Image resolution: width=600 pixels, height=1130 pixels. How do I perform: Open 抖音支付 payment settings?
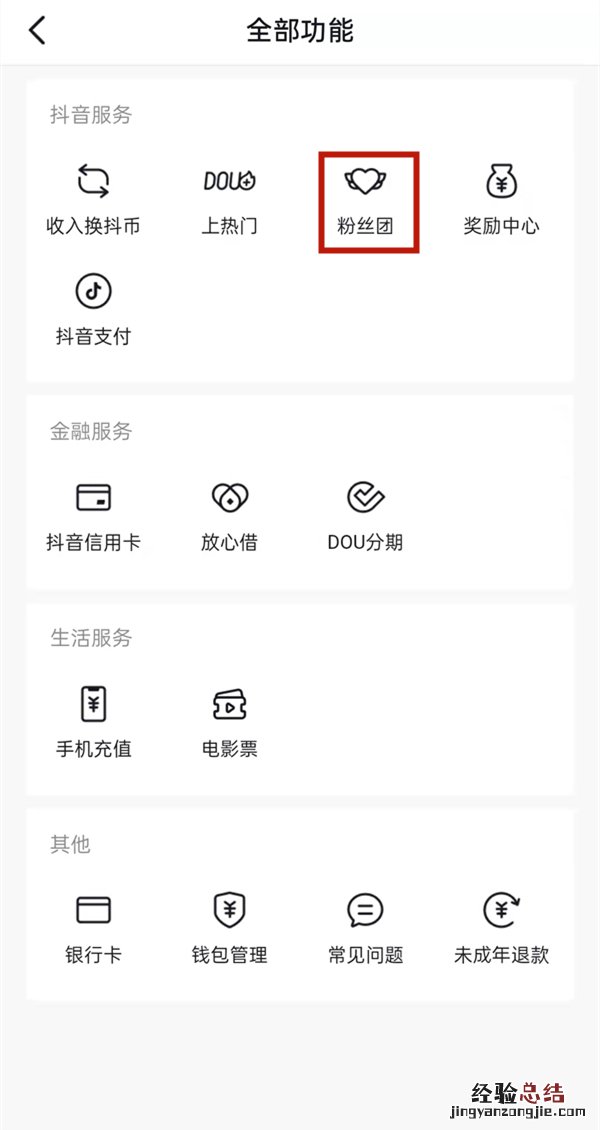coord(93,309)
